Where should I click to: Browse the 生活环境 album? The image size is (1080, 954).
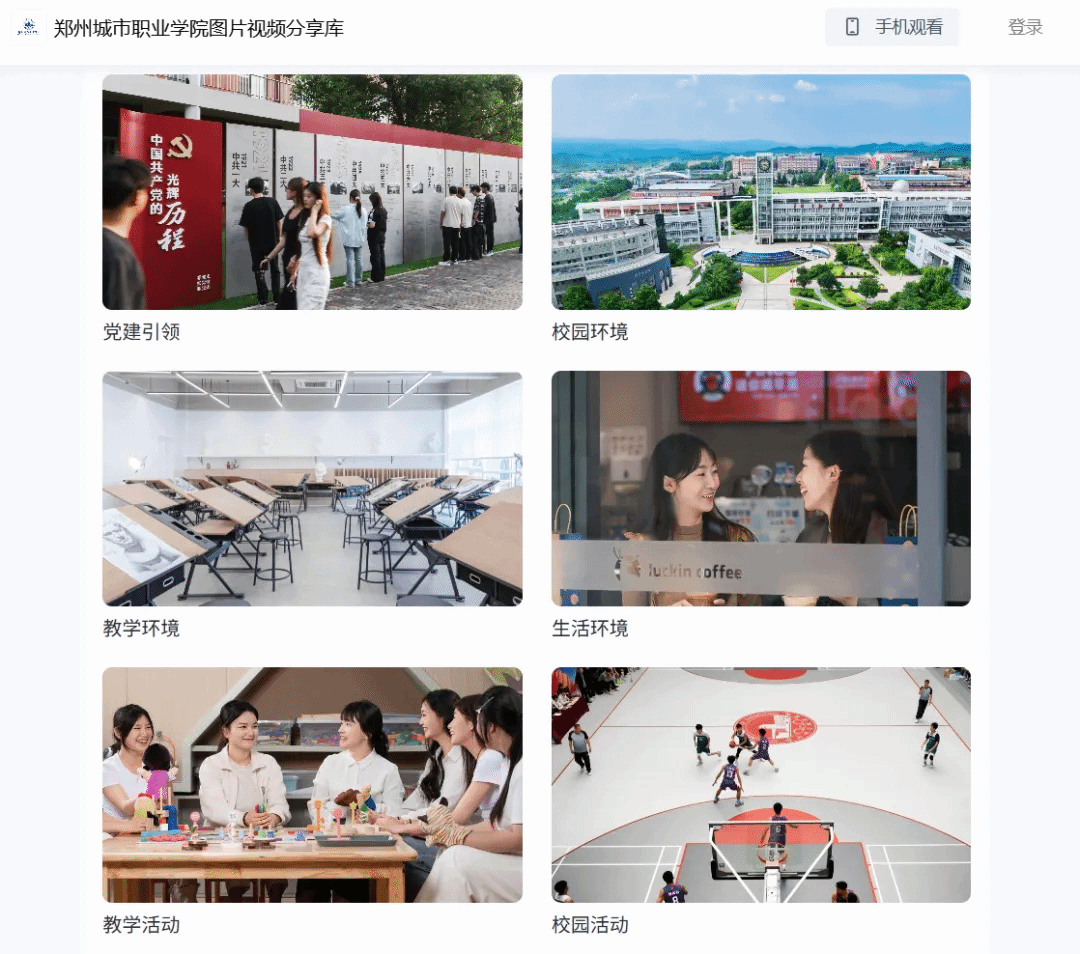point(761,488)
